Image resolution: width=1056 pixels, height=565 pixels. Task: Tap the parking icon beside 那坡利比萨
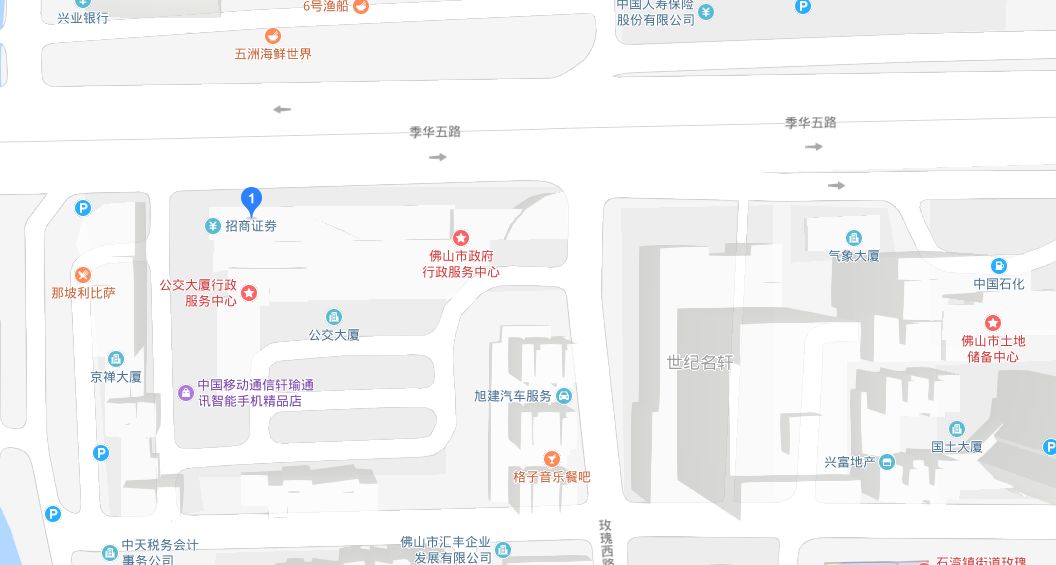83,208
